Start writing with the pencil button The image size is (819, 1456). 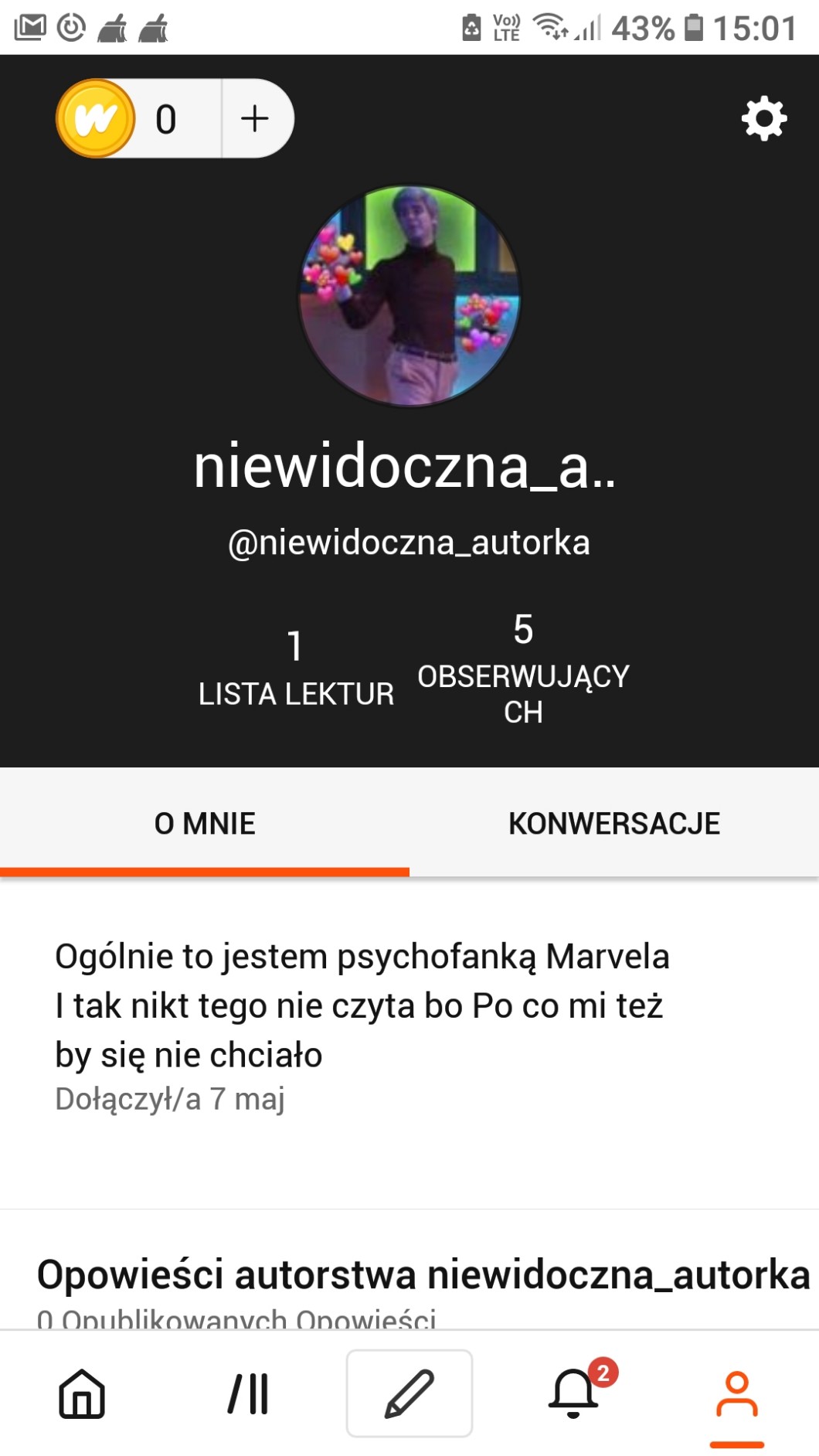[409, 1393]
